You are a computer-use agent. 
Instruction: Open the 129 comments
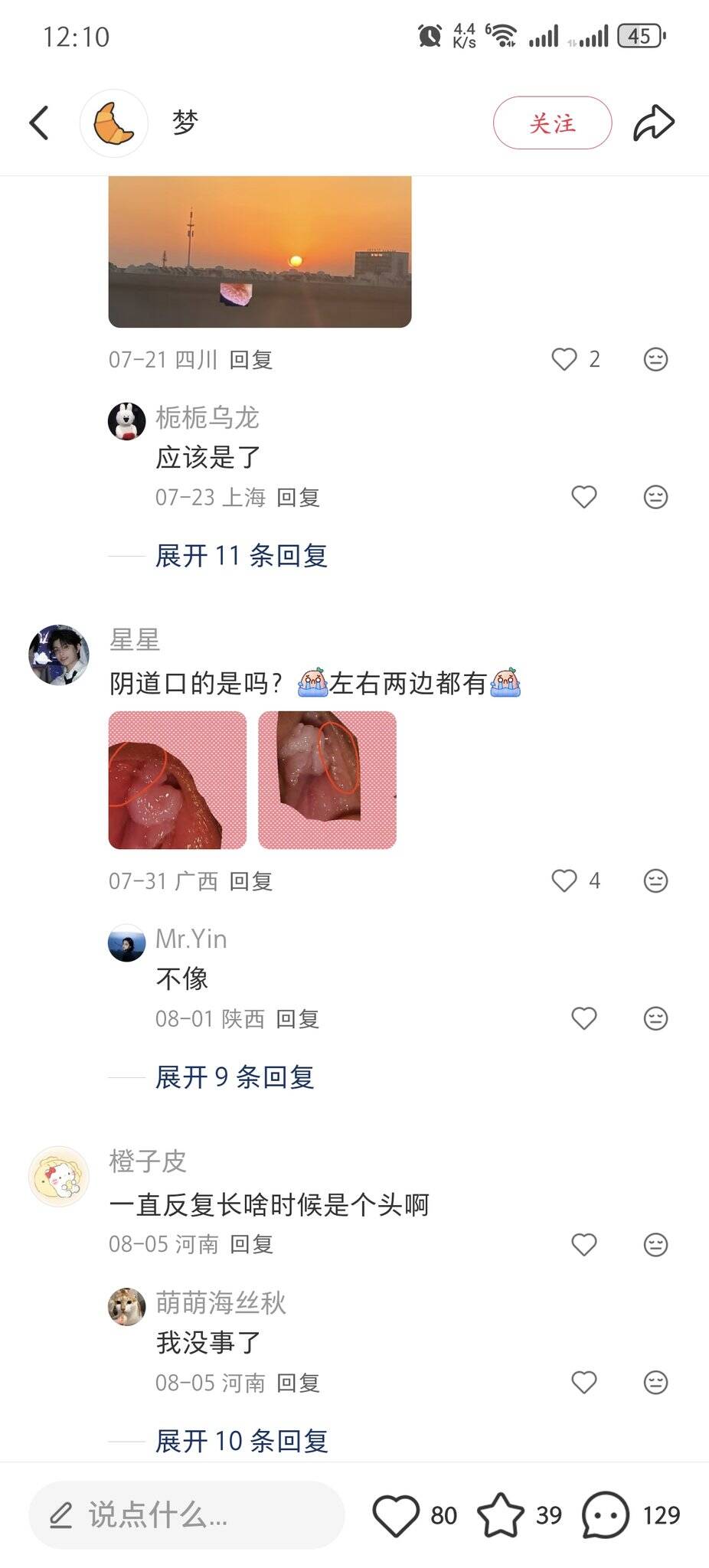point(606,1515)
